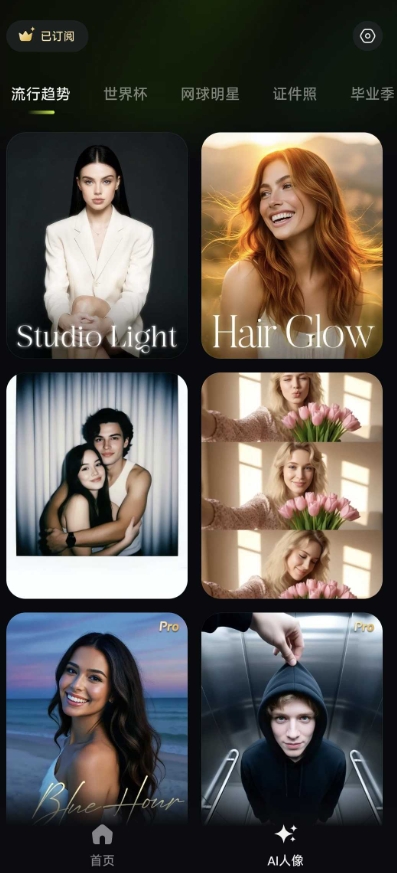Image resolution: width=397 pixels, height=873 pixels.
Task: Choose the Hair Glow template
Action: coord(292,246)
